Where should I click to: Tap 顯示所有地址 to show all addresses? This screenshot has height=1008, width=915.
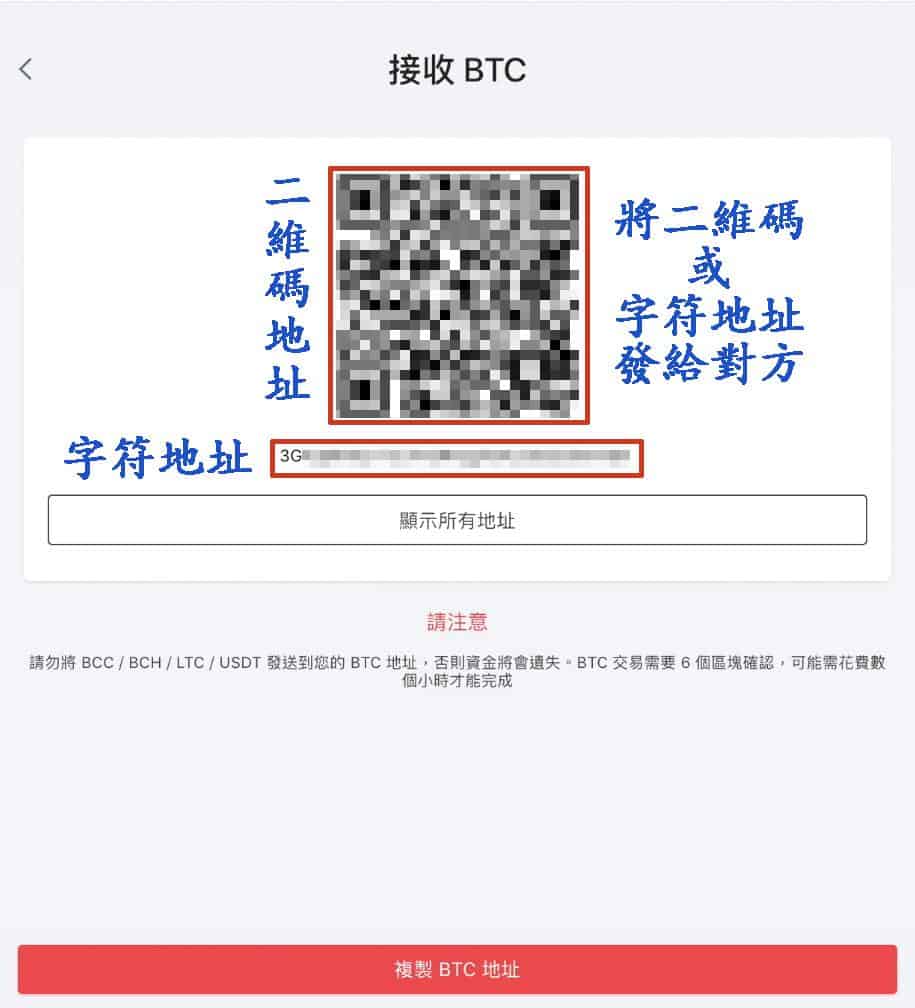point(457,520)
